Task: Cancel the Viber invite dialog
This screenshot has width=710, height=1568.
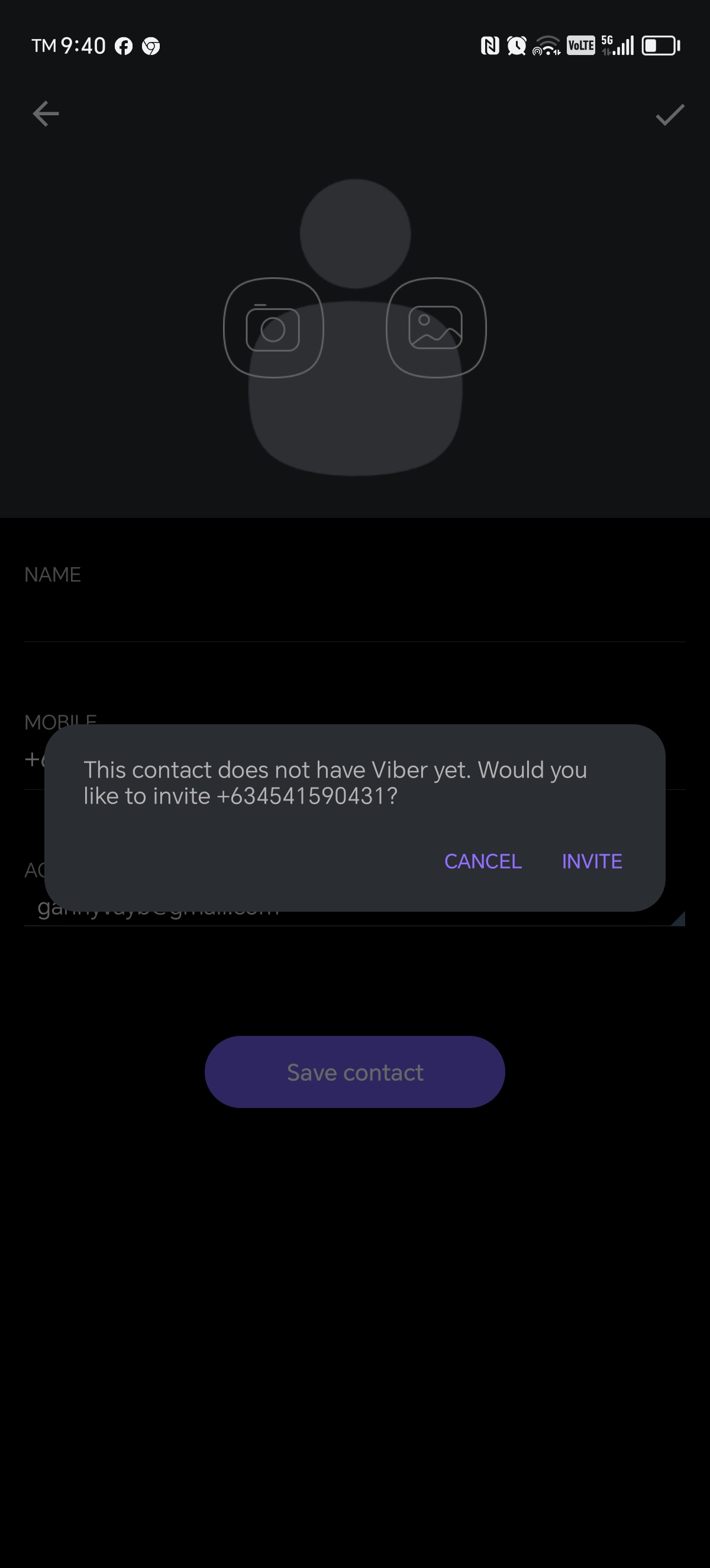Action: (483, 861)
